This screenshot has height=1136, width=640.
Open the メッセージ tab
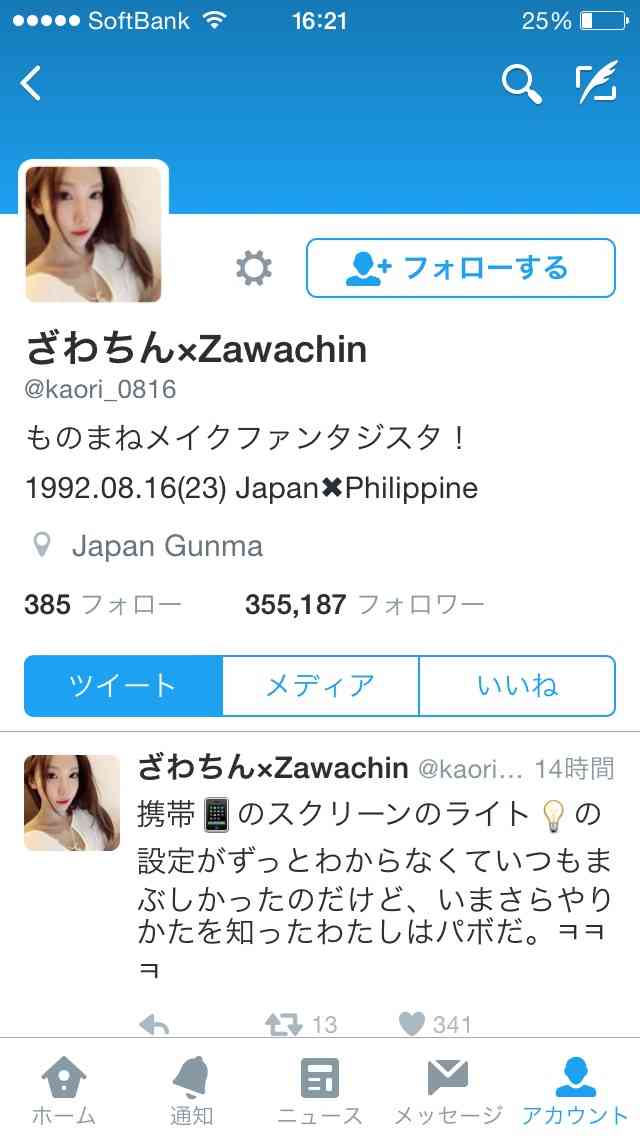pos(448,1090)
